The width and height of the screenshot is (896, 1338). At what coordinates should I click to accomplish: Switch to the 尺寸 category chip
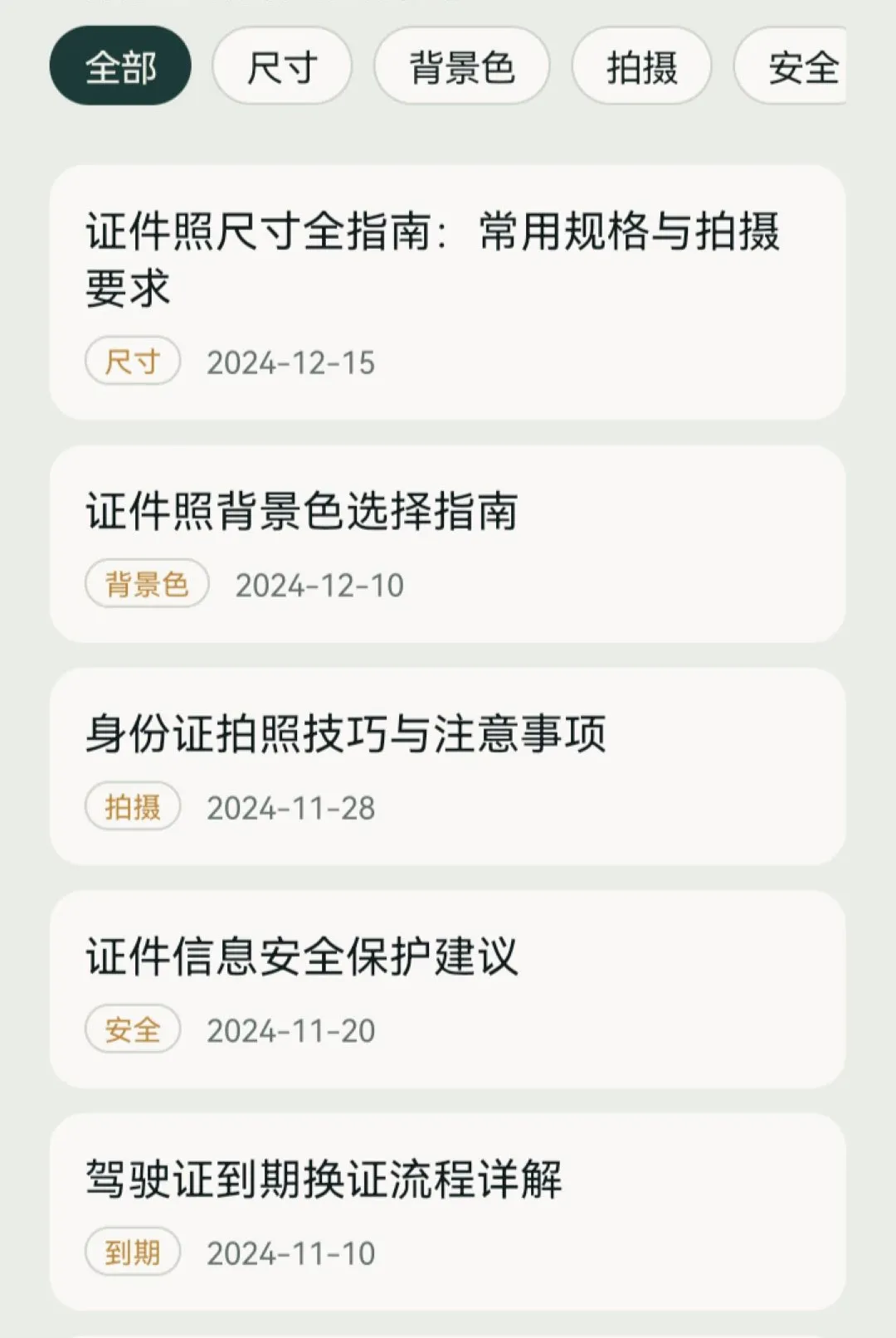pyautogui.click(x=282, y=66)
